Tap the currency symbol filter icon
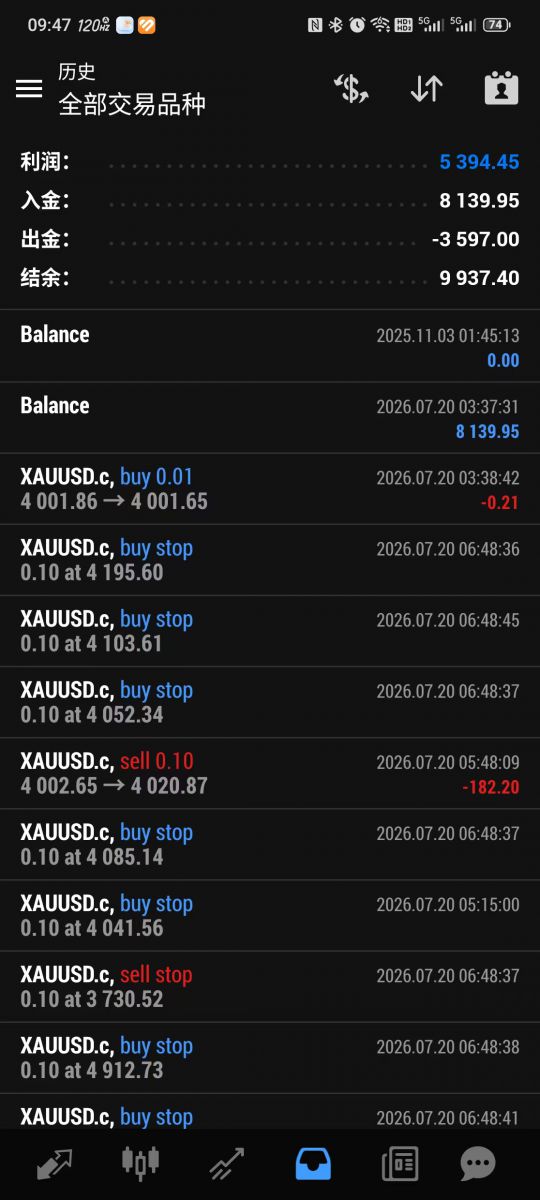Image resolution: width=540 pixels, height=1200 pixels. click(351, 88)
